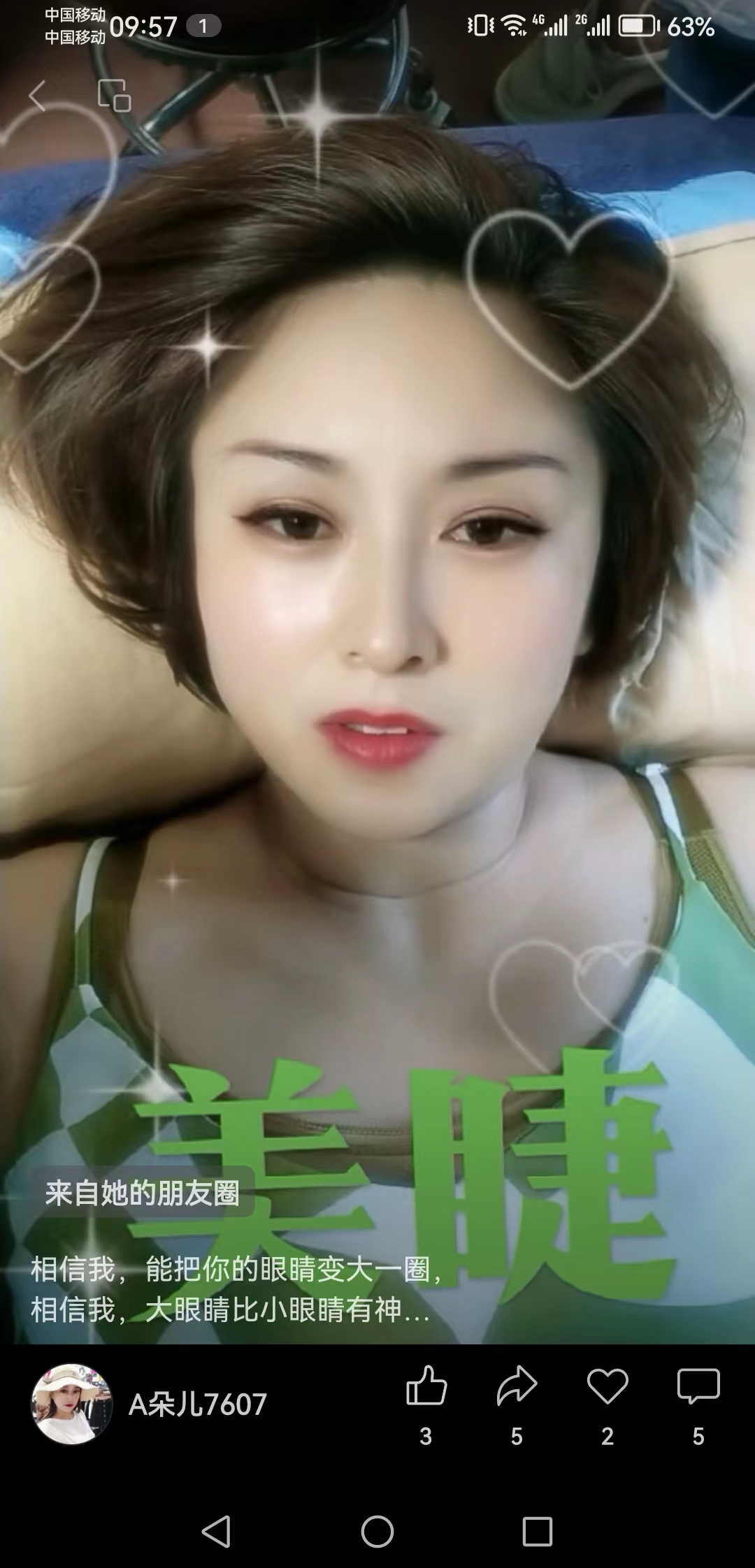Viewport: 755px width, 1568px height.
Task: Open A朵儿7607's profile avatar
Action: (x=71, y=1404)
